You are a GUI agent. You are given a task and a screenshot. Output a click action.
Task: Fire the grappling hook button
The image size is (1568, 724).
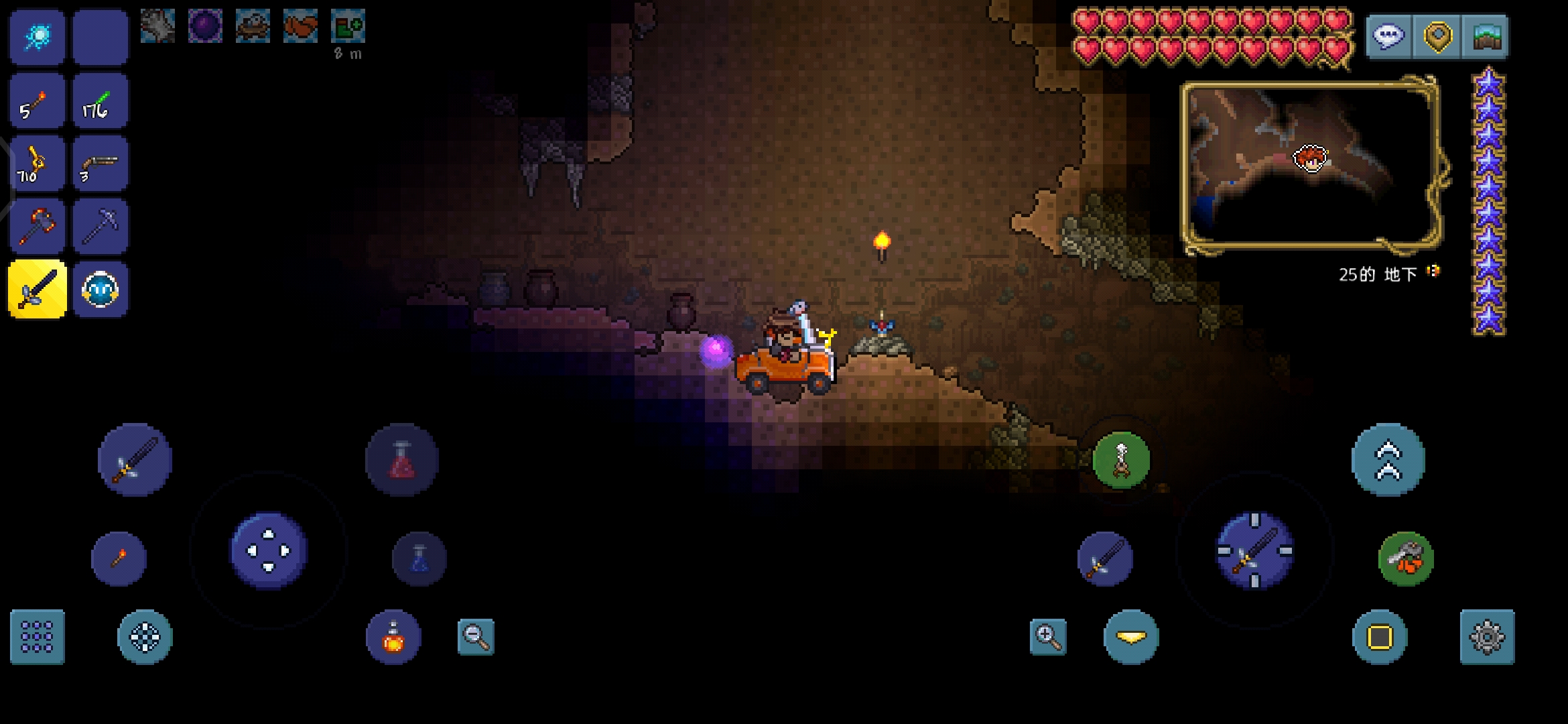point(1121,460)
